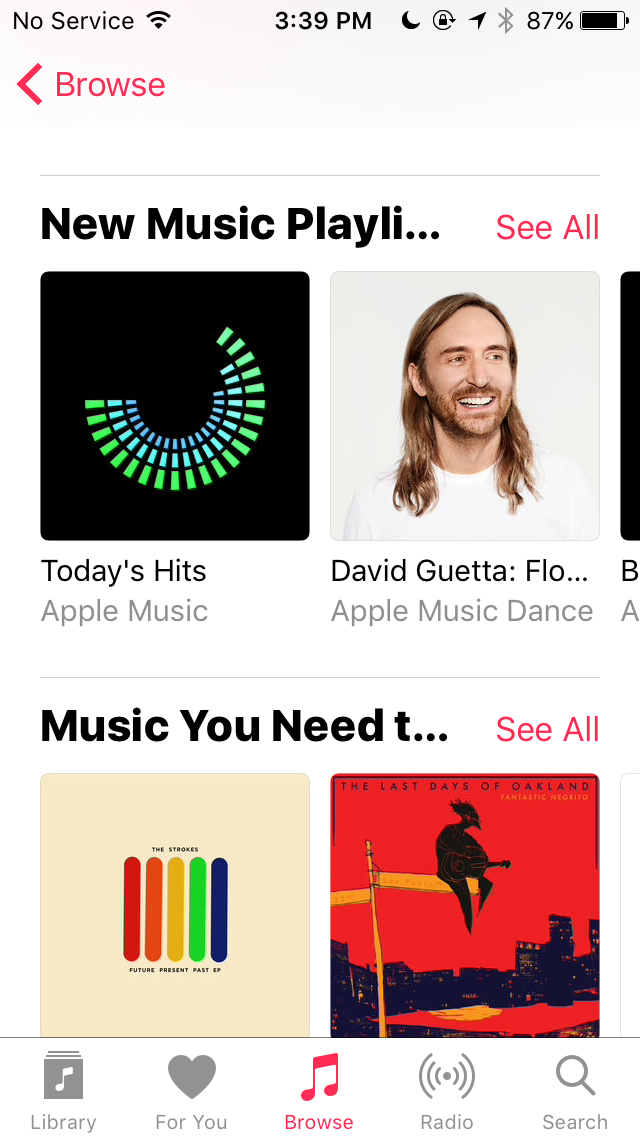Switch to the For You tab
Screen dimensions: 640x1136
click(191, 1090)
